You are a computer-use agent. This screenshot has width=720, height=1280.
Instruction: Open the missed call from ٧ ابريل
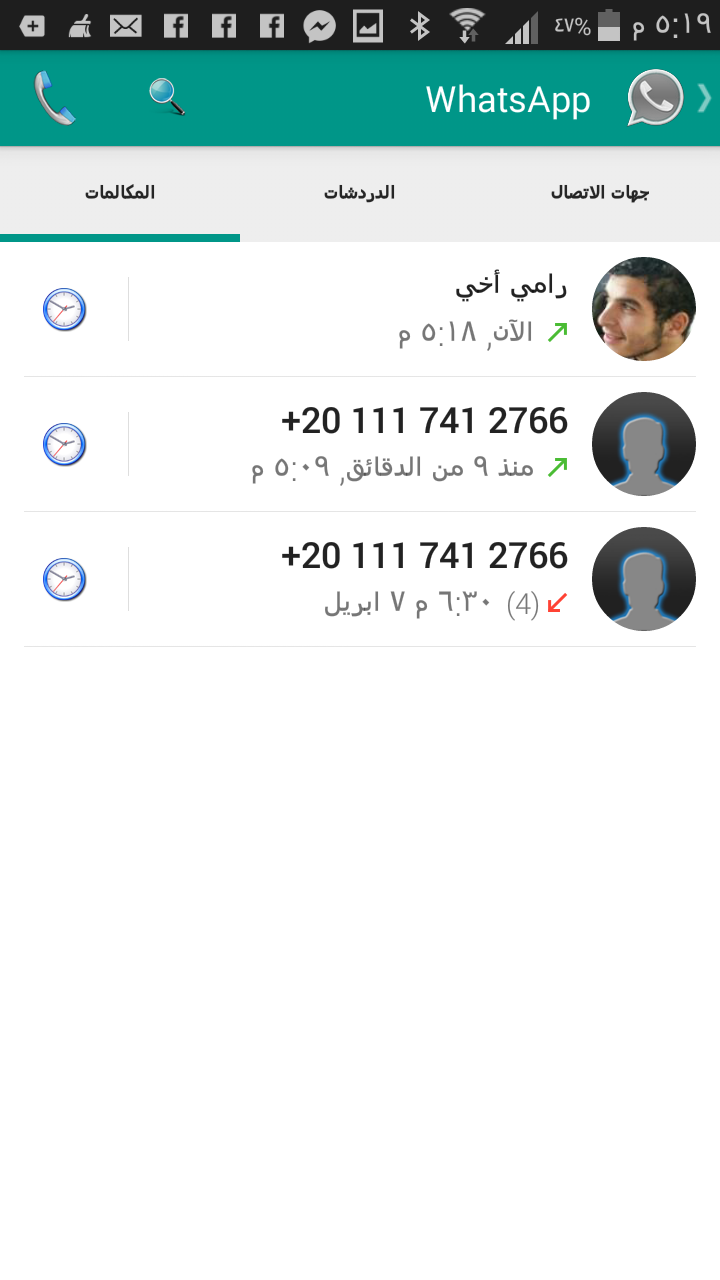click(360, 579)
